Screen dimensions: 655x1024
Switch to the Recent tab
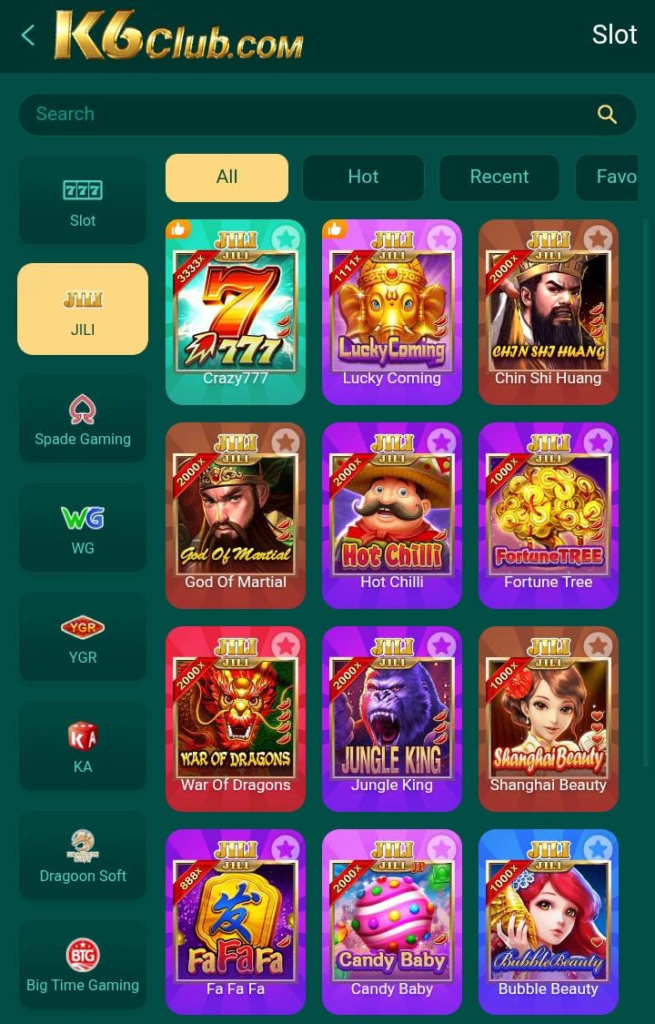499,177
